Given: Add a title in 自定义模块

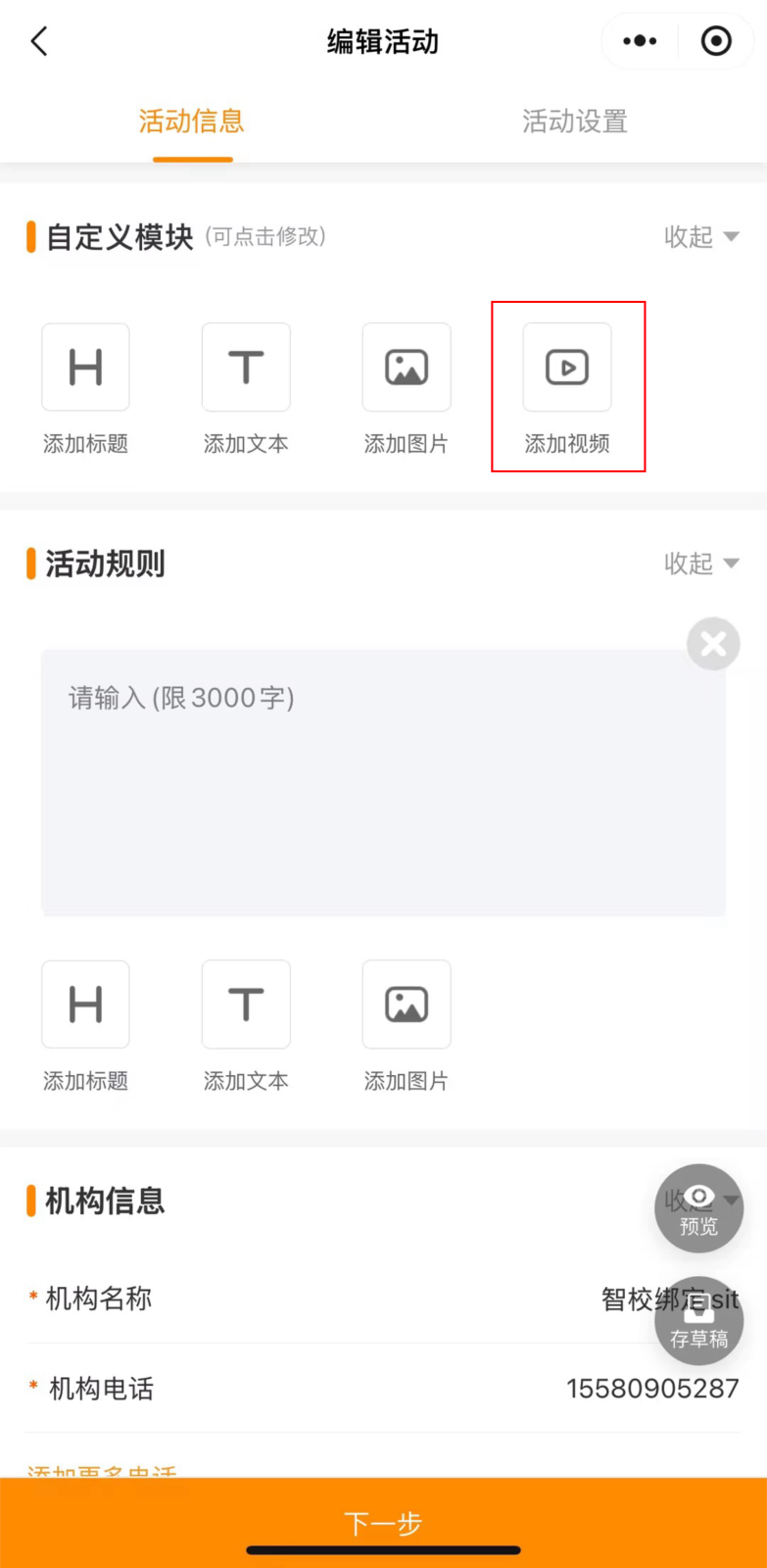Looking at the screenshot, I should 85,368.
